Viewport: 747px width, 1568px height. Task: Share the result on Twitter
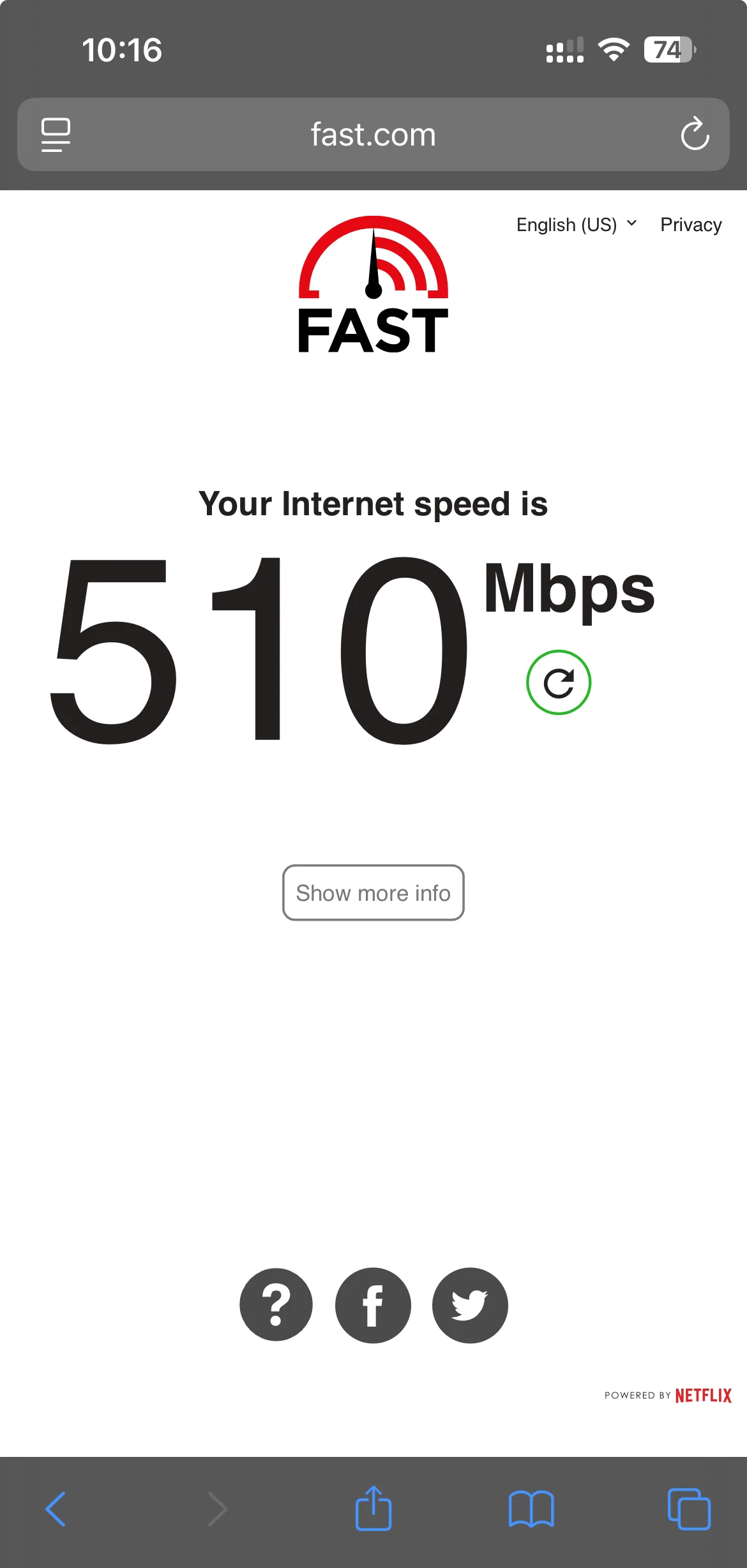470,1305
